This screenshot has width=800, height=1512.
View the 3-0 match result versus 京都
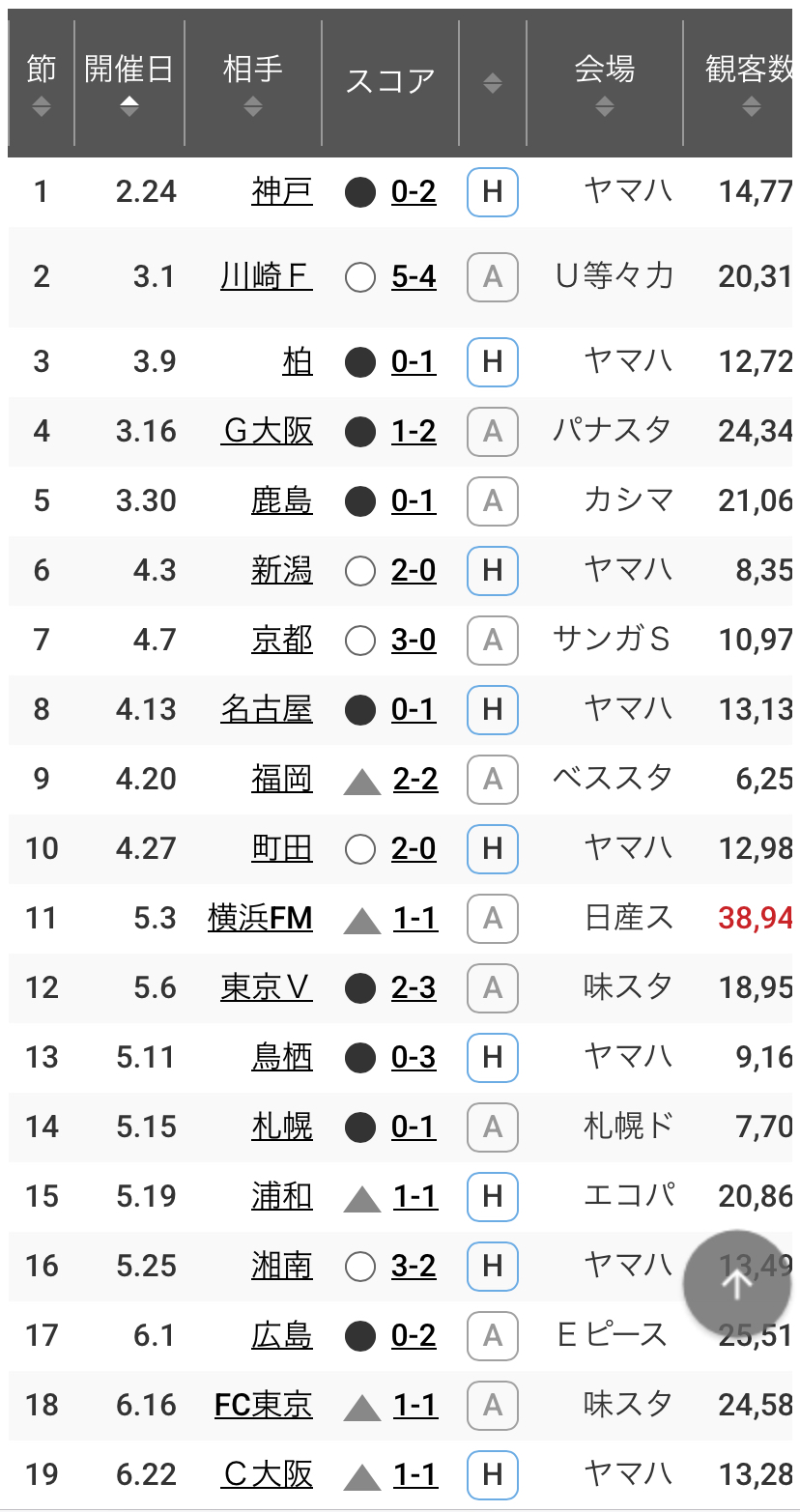point(414,640)
